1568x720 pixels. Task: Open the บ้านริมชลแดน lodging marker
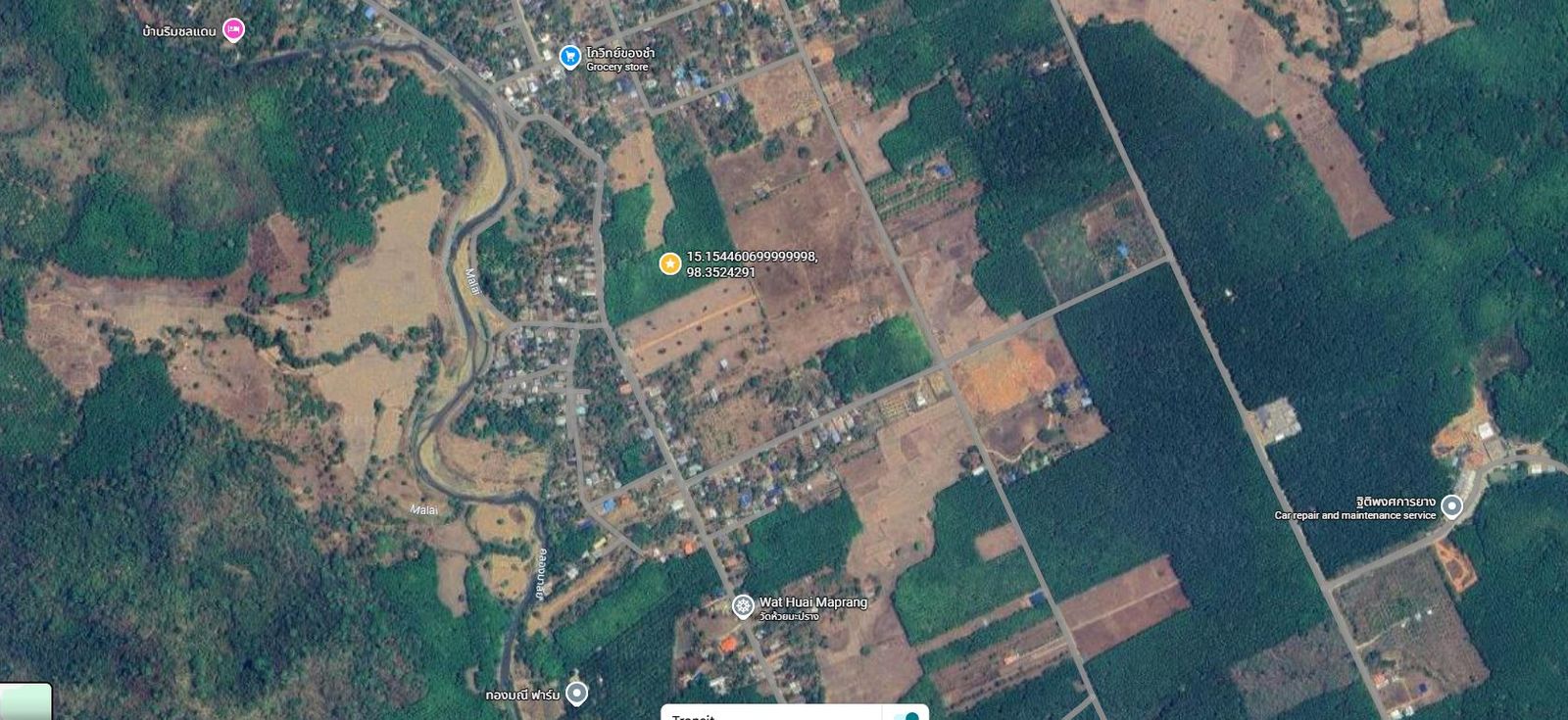coord(232,30)
